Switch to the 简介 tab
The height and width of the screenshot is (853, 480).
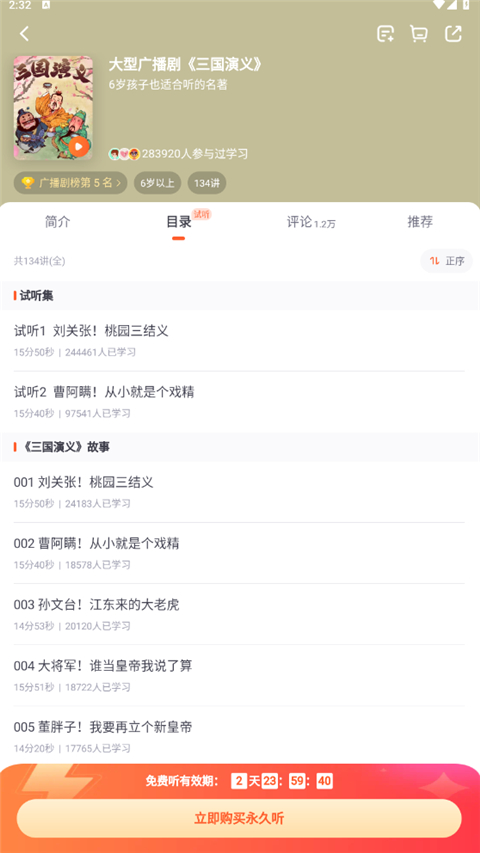58,222
